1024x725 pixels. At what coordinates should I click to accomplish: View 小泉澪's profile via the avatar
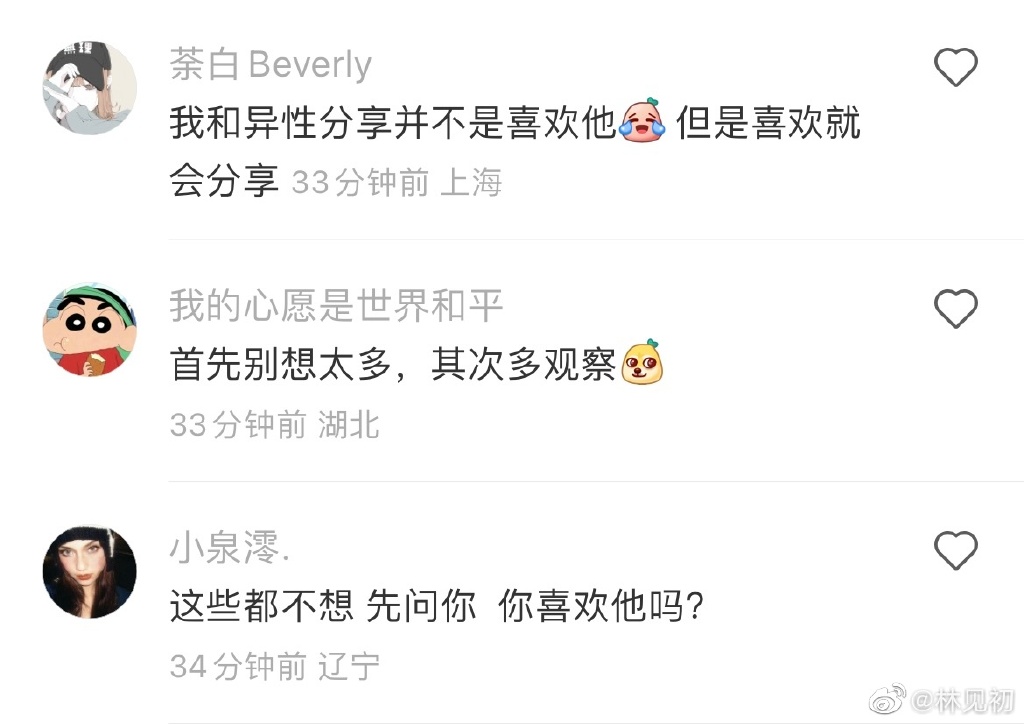click(89, 571)
